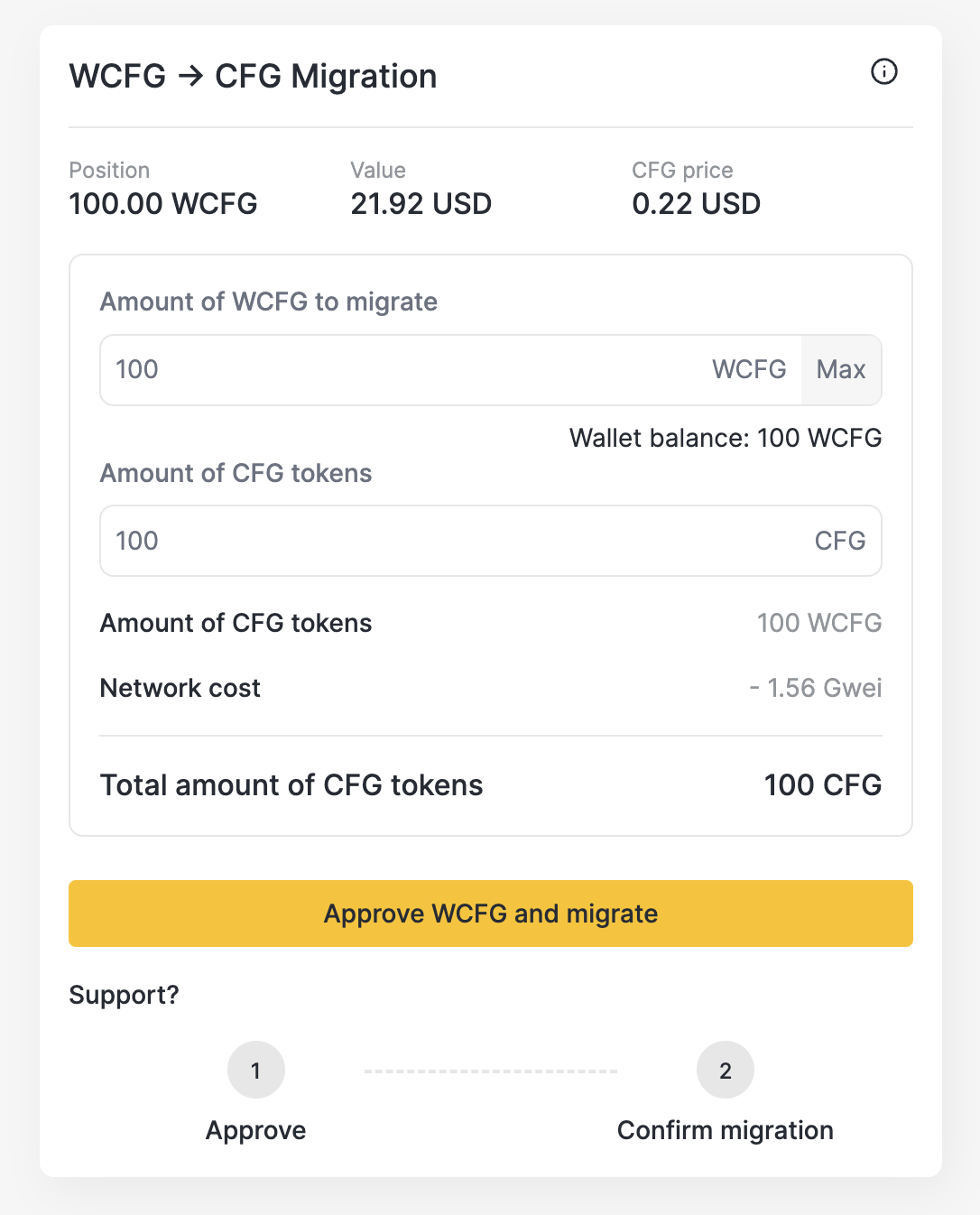Open the info tooltip icon
This screenshot has width=980, height=1215.
[x=884, y=72]
